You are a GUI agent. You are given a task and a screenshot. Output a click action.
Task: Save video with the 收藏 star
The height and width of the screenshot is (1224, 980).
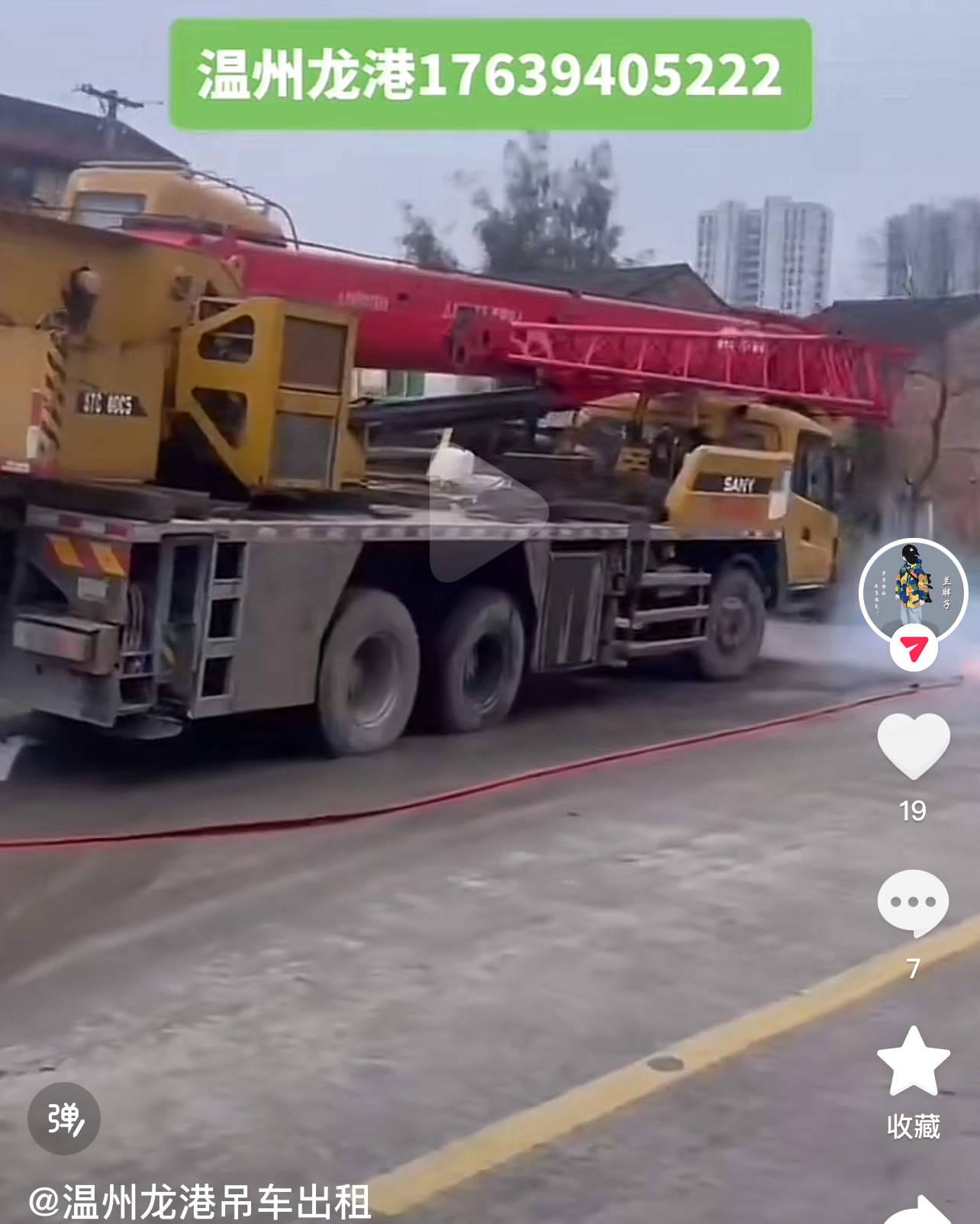913,1061
